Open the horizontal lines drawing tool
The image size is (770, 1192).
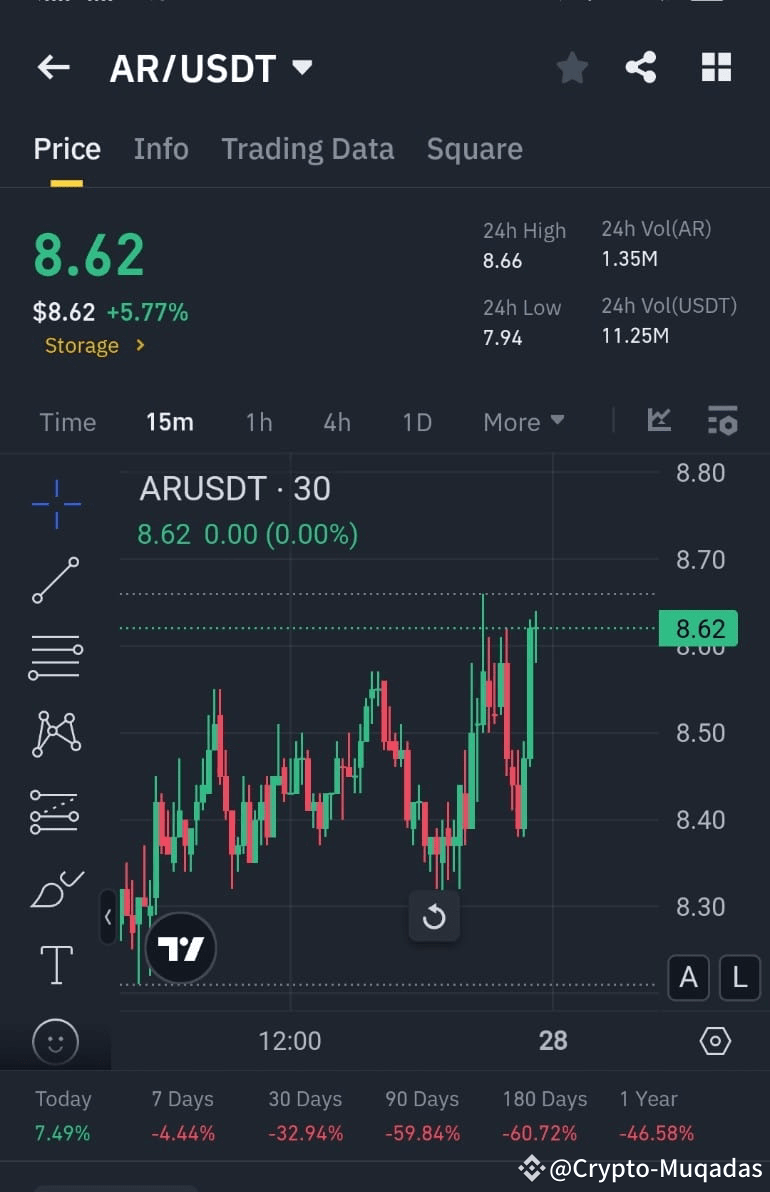coord(55,657)
